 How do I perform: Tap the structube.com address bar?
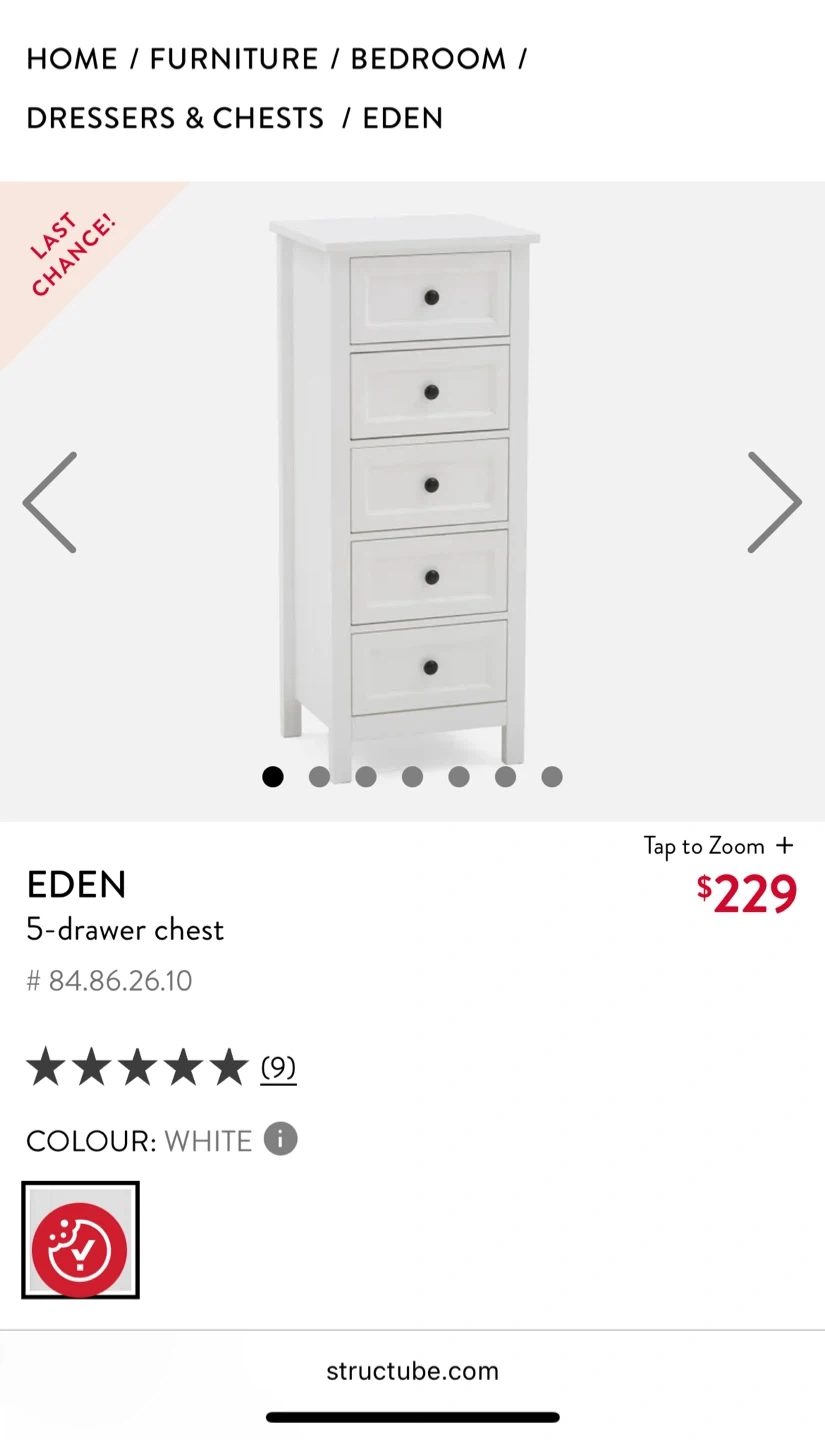(412, 1371)
